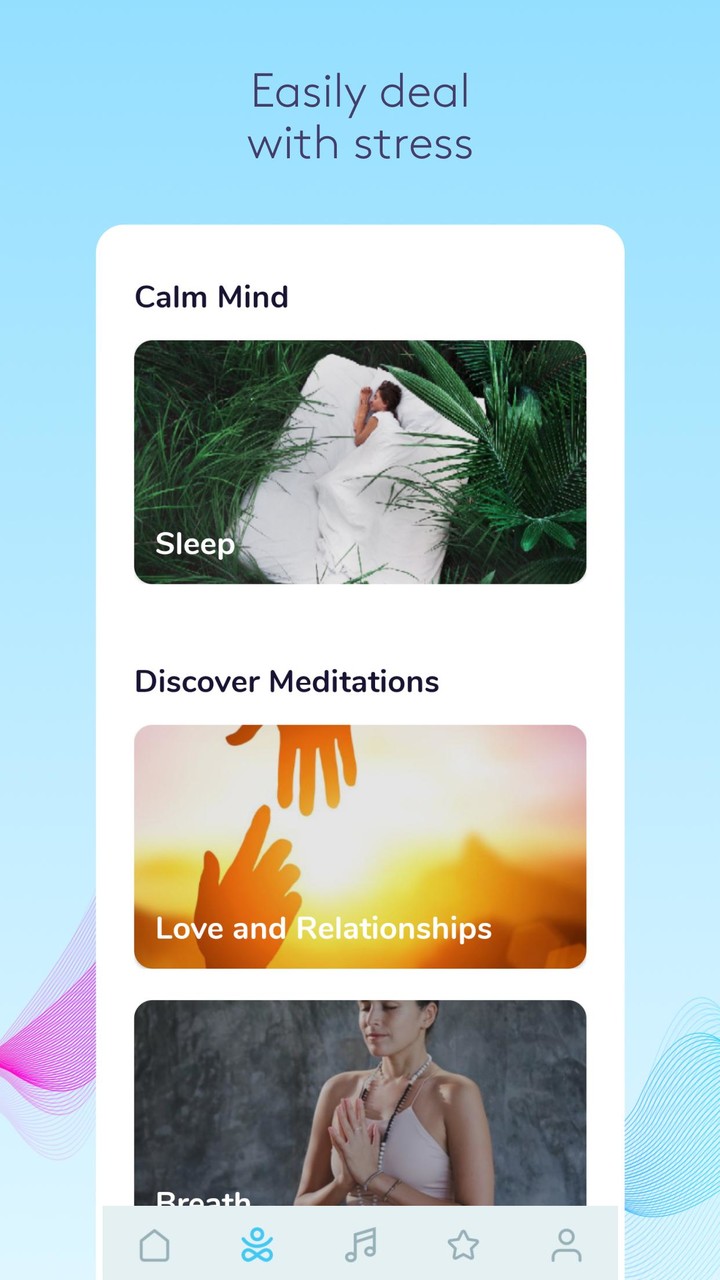Open the Home screen from bottom navigation

pyautogui.click(x=155, y=1245)
